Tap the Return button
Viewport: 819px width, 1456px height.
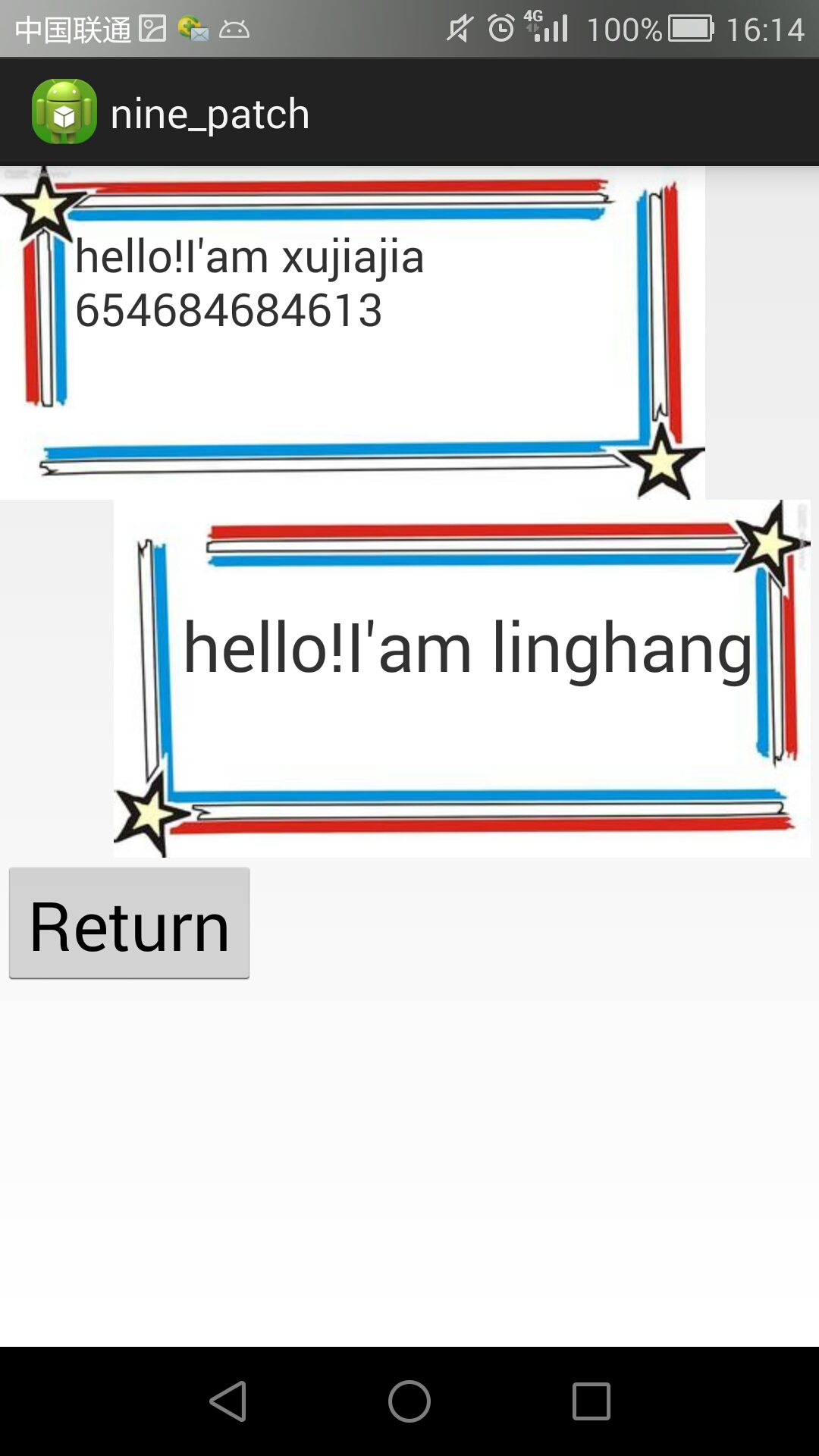click(x=129, y=924)
